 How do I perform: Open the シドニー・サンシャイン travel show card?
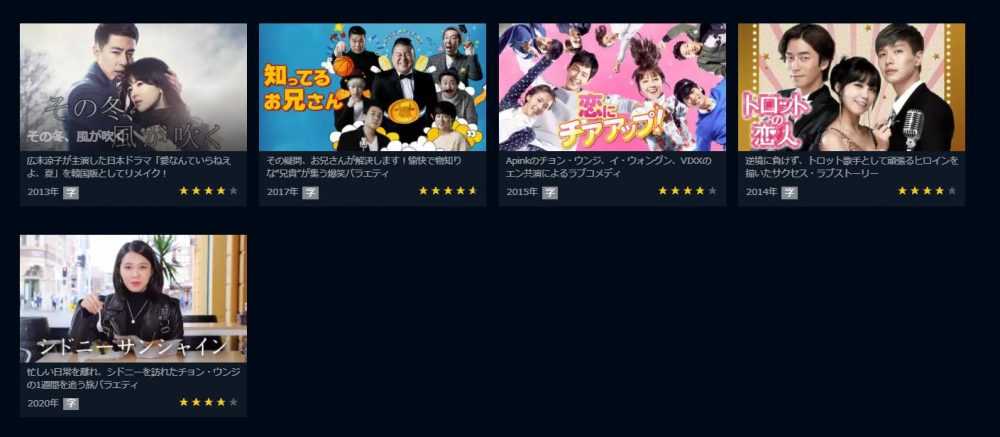(x=133, y=299)
